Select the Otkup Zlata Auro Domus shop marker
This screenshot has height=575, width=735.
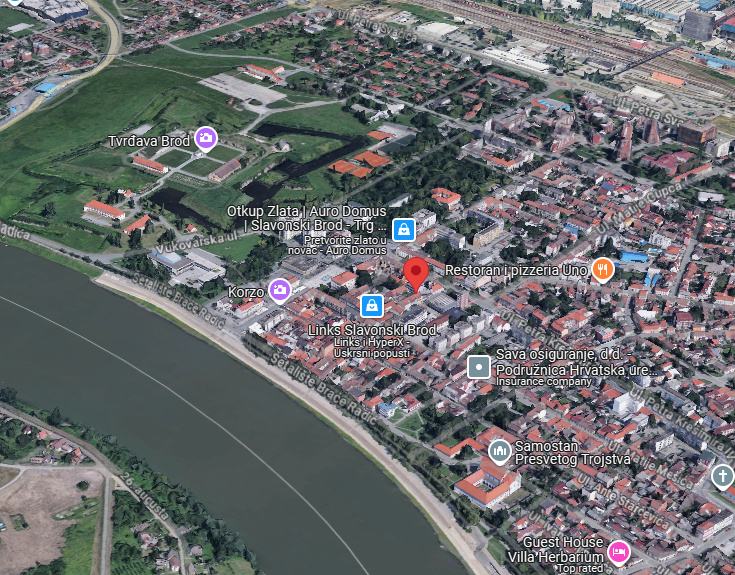[x=403, y=230]
